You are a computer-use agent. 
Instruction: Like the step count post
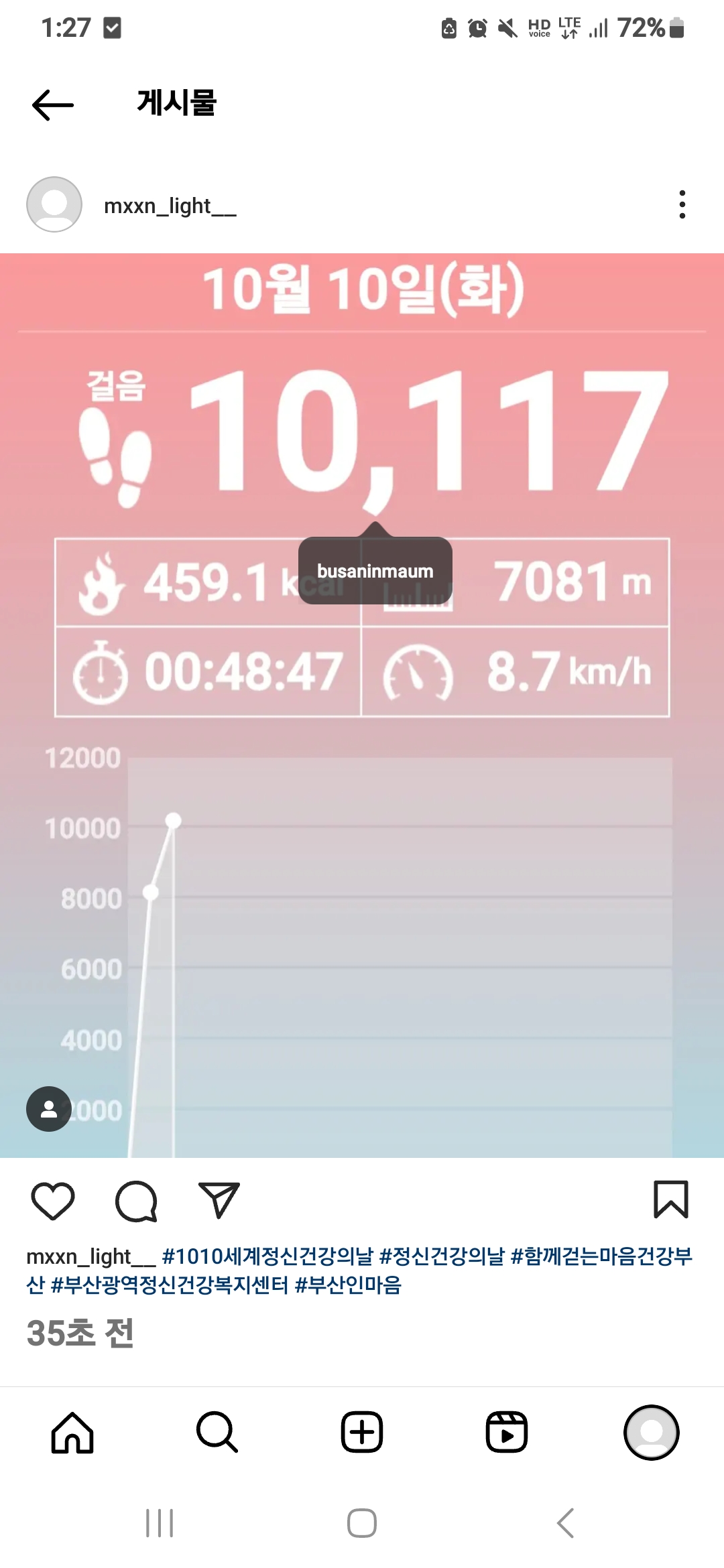[x=53, y=1200]
